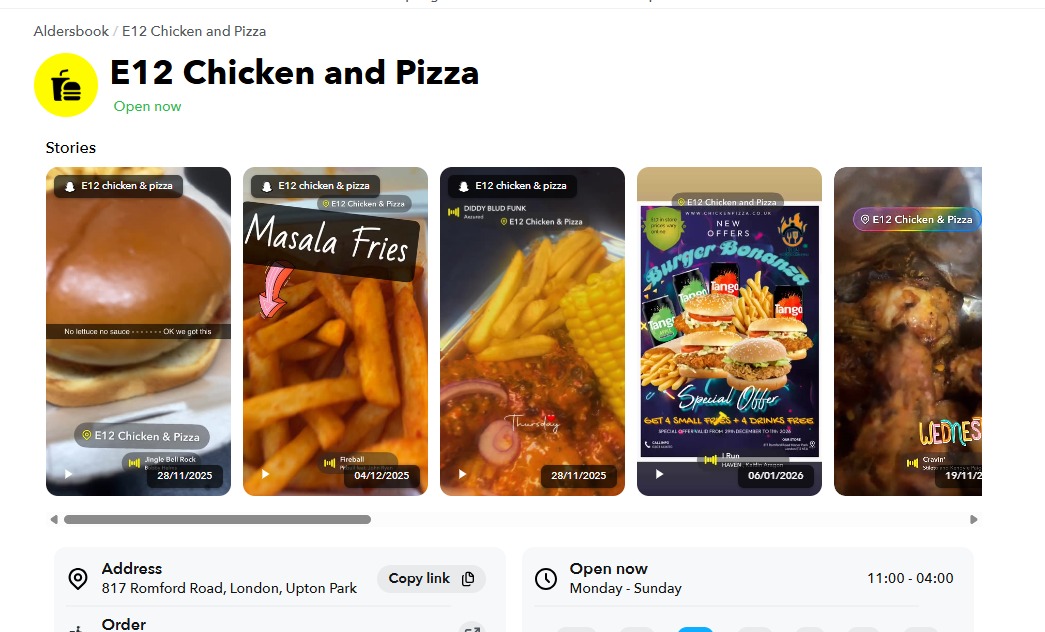Open the external Order link icon
Image resolution: width=1045 pixels, height=632 pixels.
click(471, 627)
